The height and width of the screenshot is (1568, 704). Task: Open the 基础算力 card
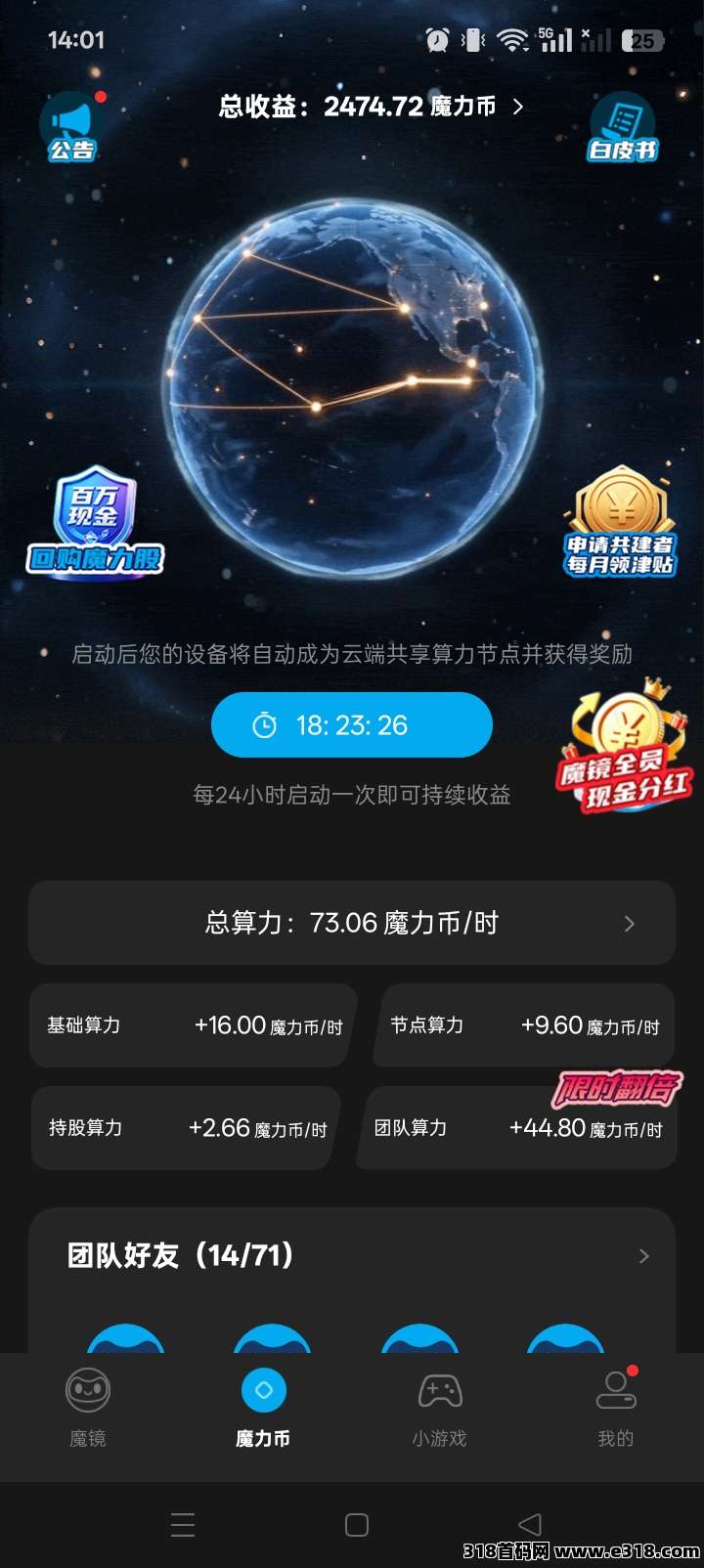point(192,1025)
